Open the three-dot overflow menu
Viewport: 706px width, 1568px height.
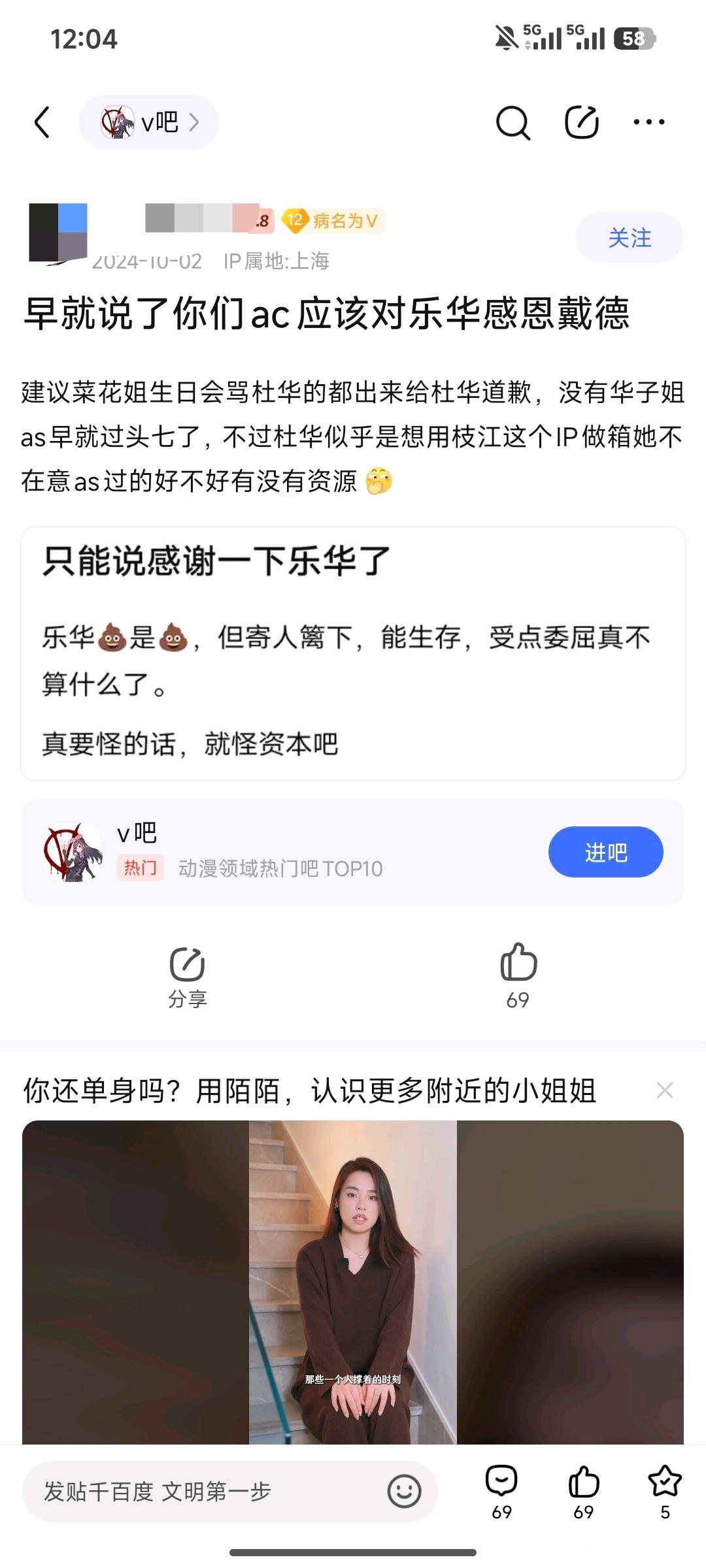[649, 122]
